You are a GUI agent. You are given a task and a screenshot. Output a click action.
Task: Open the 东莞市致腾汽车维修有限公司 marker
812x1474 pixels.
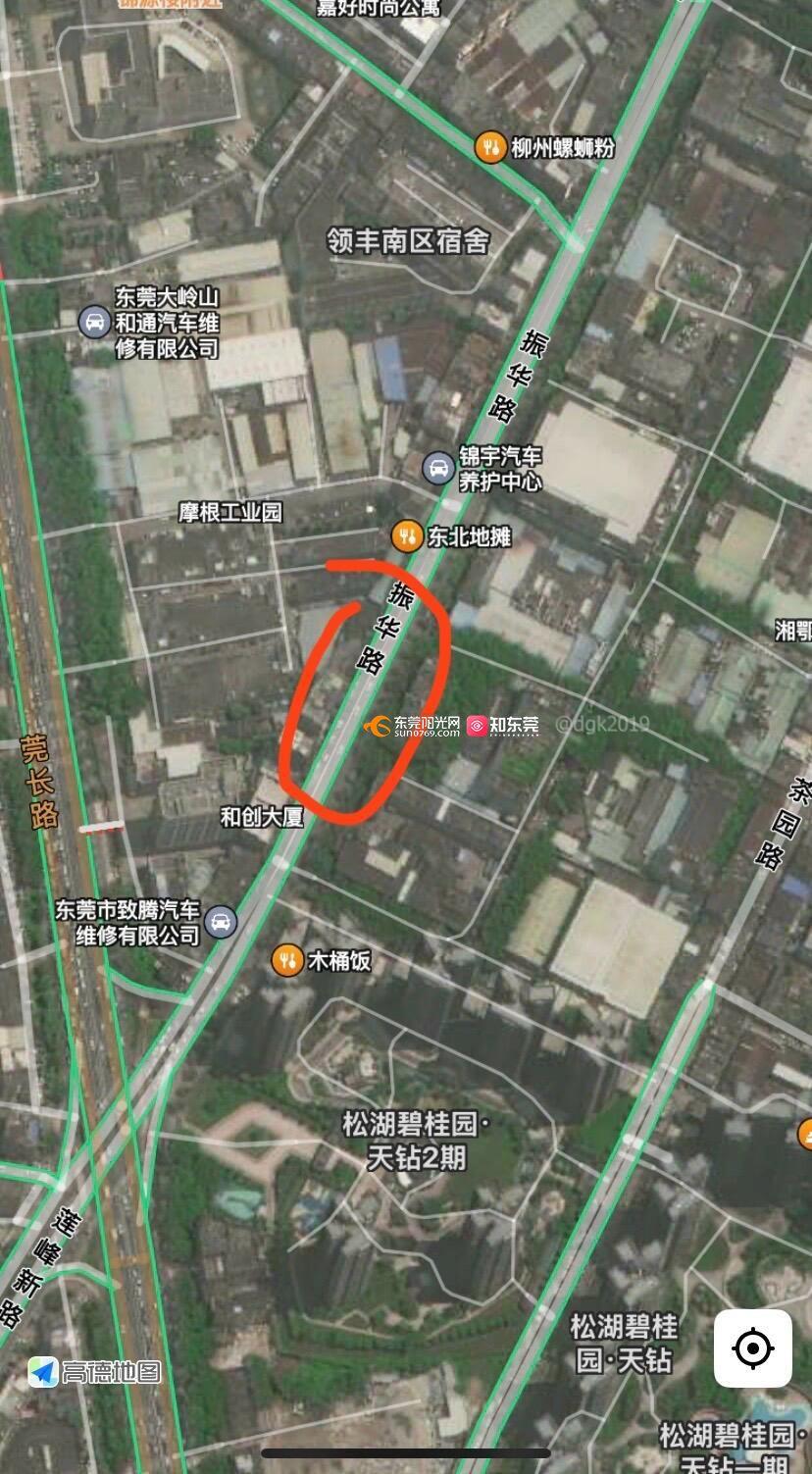tap(222, 922)
